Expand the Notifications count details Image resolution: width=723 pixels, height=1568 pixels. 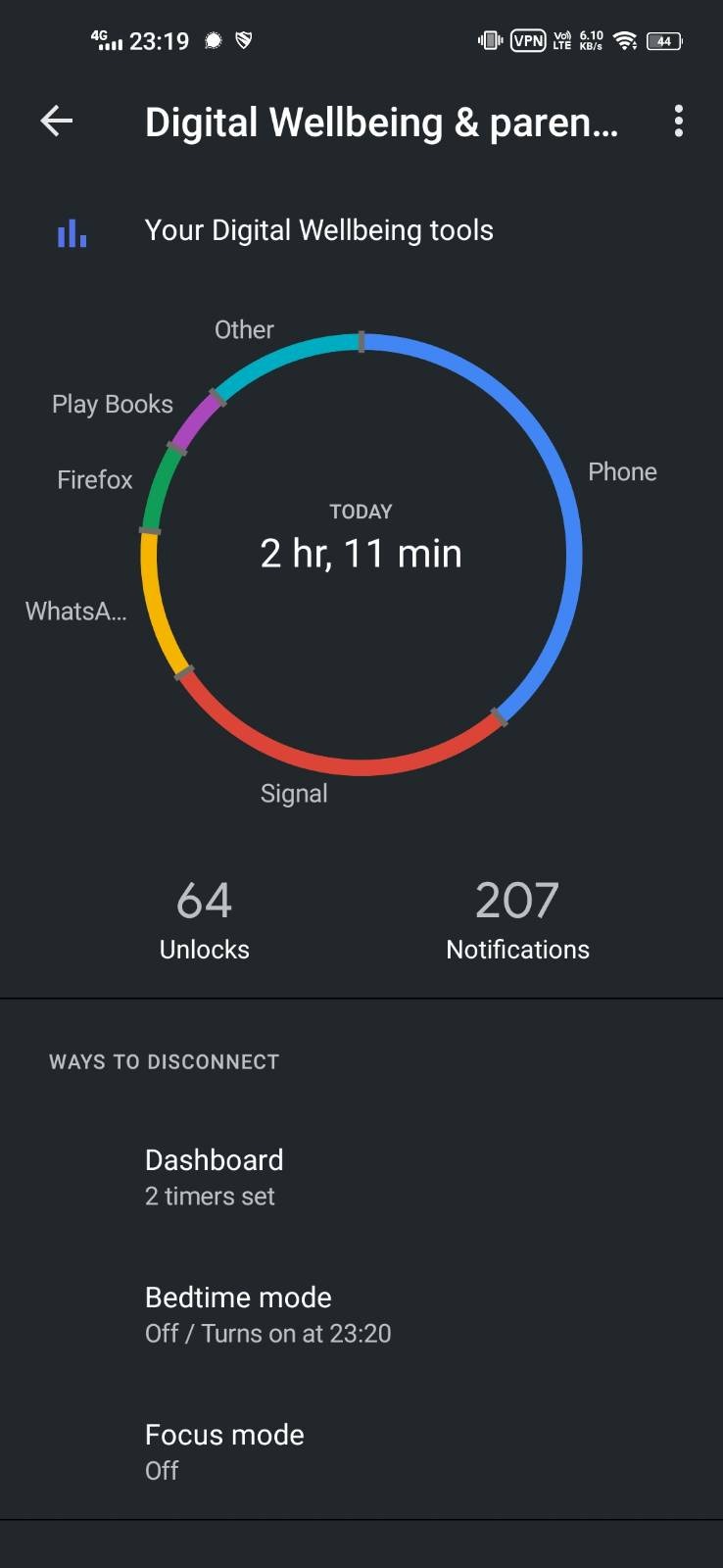(x=517, y=919)
